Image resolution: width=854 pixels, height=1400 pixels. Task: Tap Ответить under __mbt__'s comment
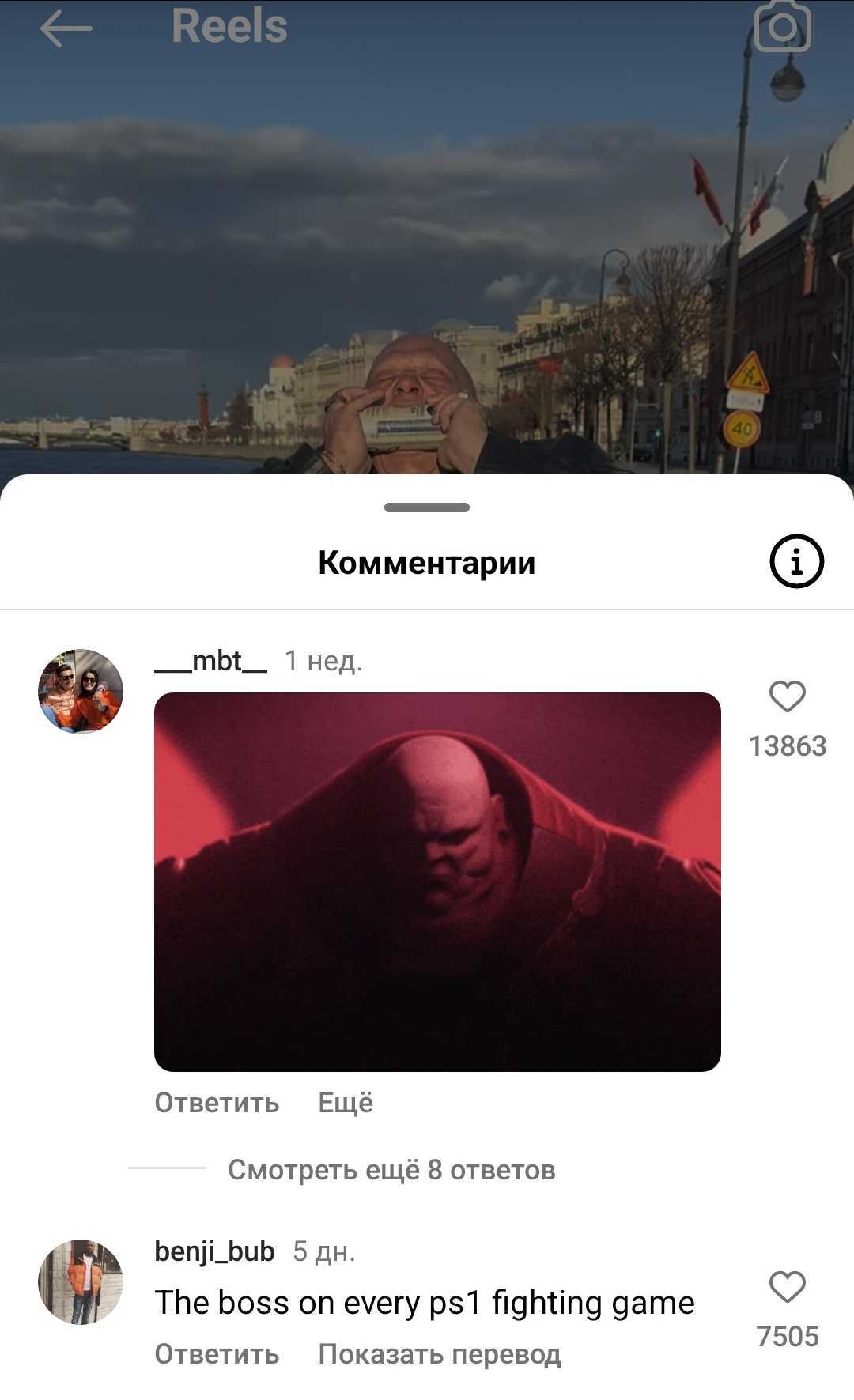(217, 1102)
